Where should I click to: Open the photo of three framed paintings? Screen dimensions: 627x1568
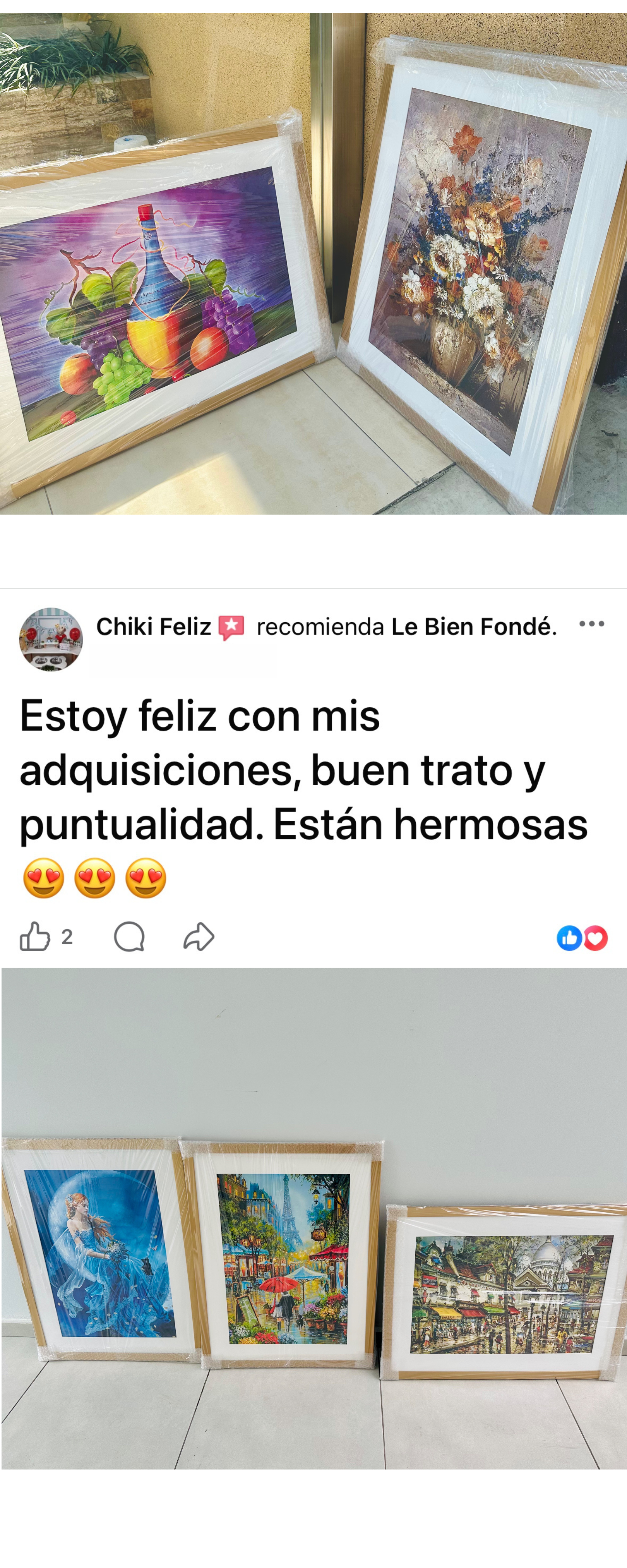[313, 1217]
